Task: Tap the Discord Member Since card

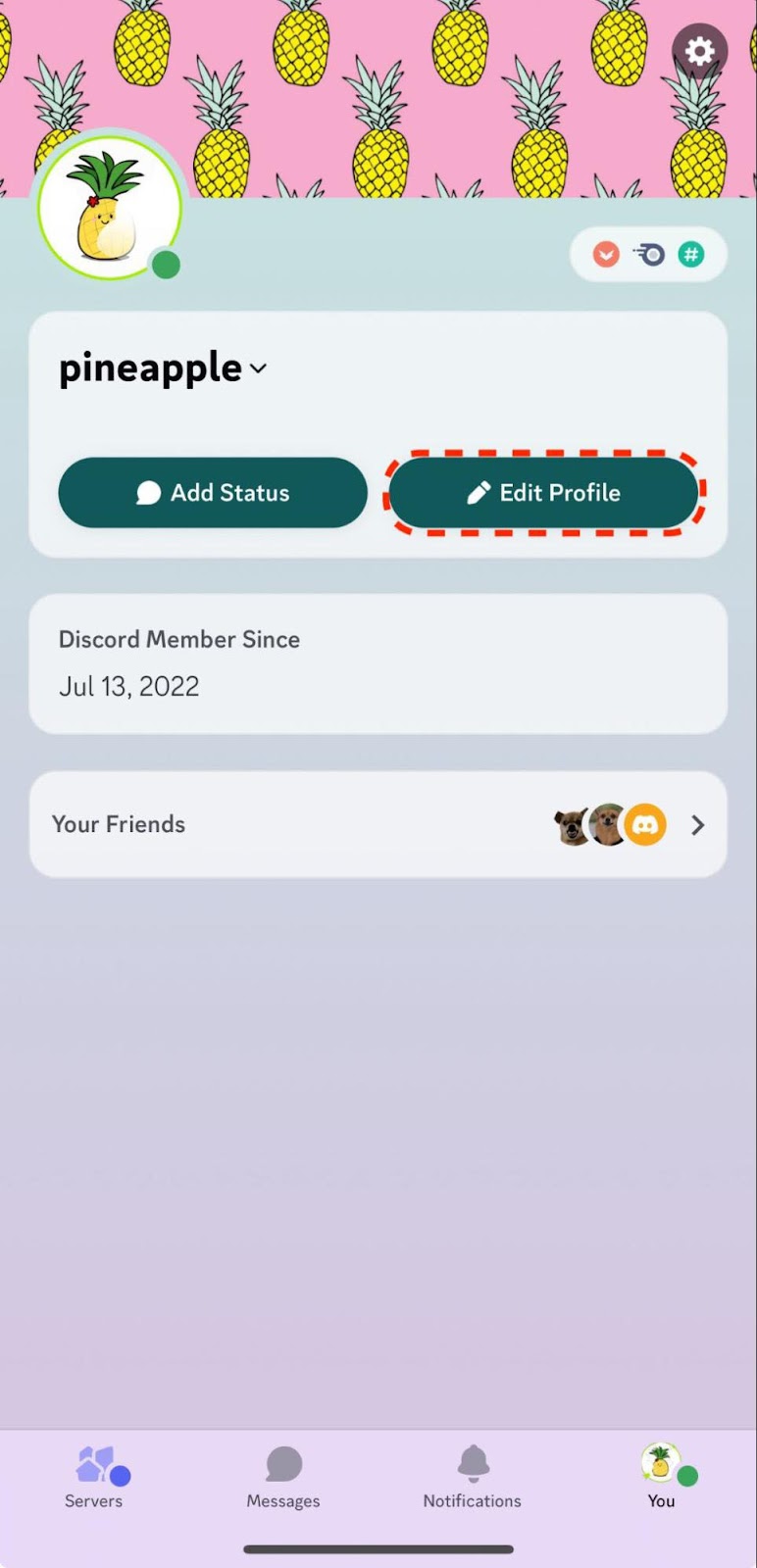Action: [378, 663]
